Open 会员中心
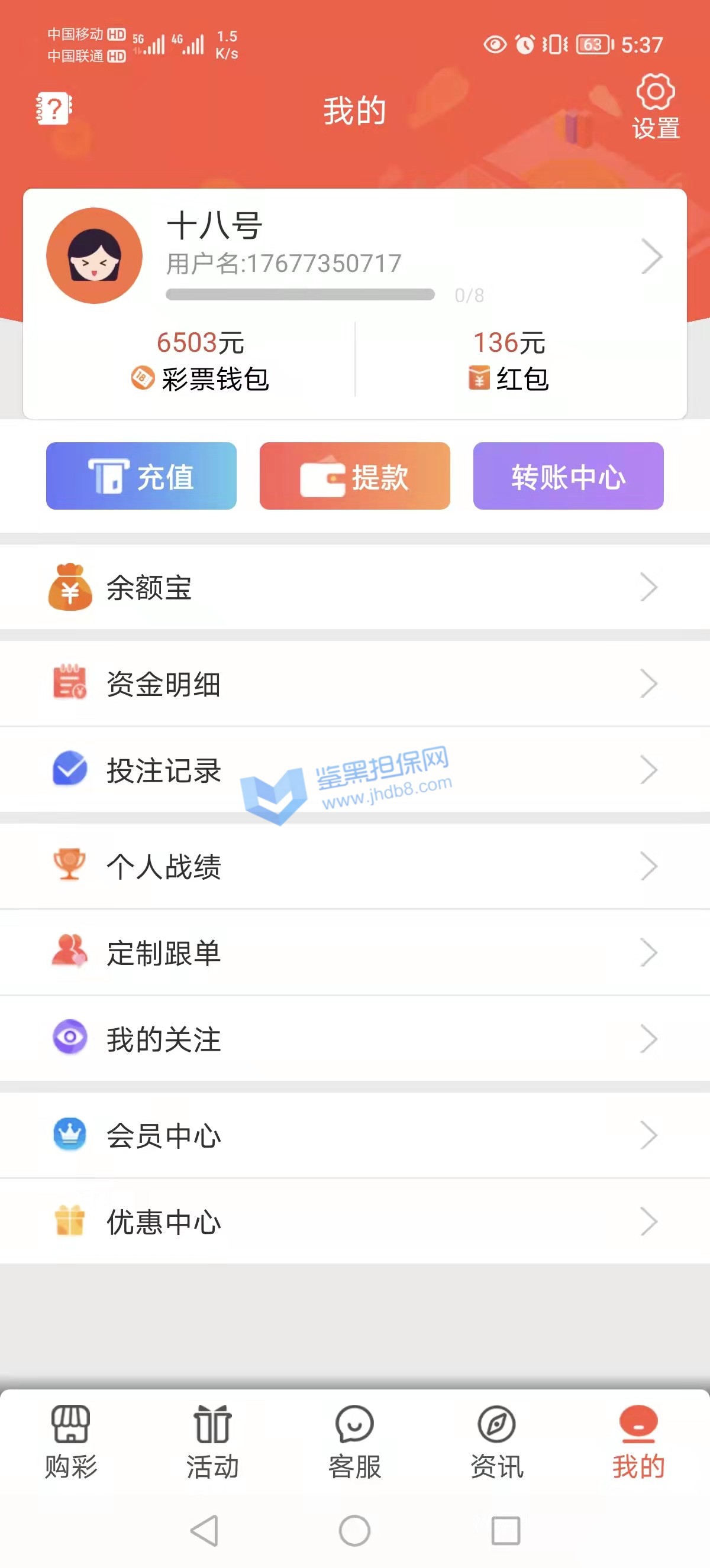 [354, 1135]
